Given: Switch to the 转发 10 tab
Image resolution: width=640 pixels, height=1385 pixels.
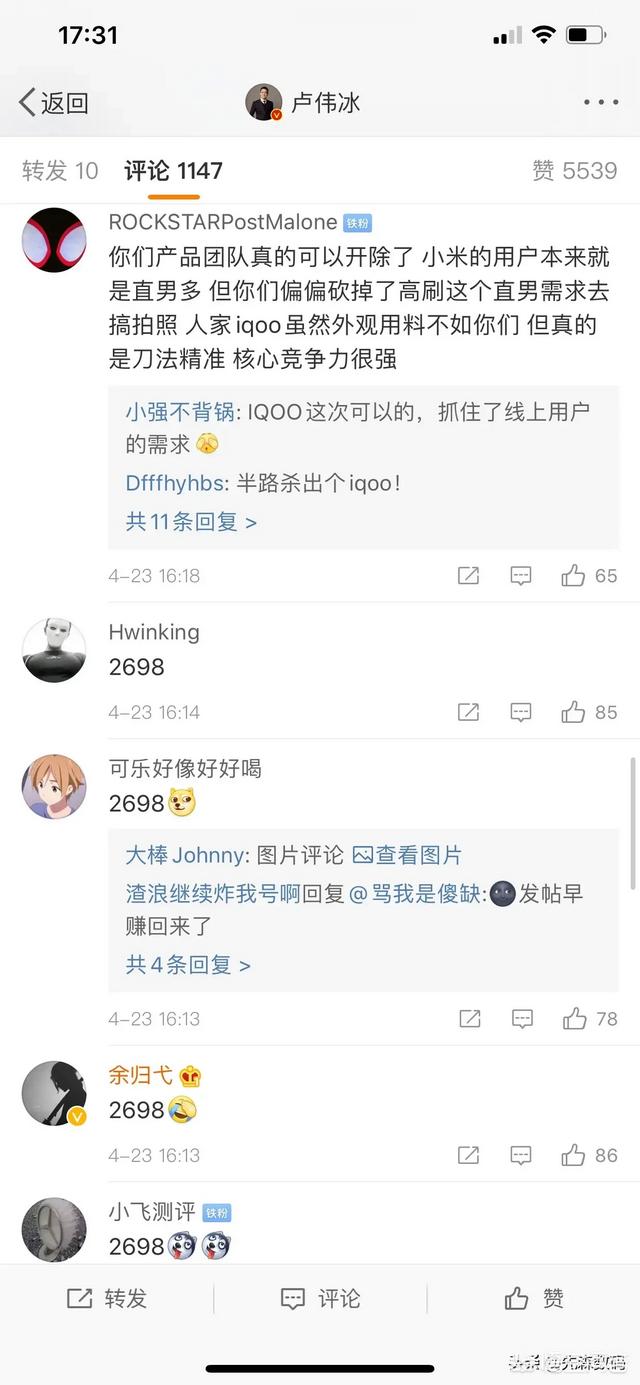Looking at the screenshot, I should point(60,171).
